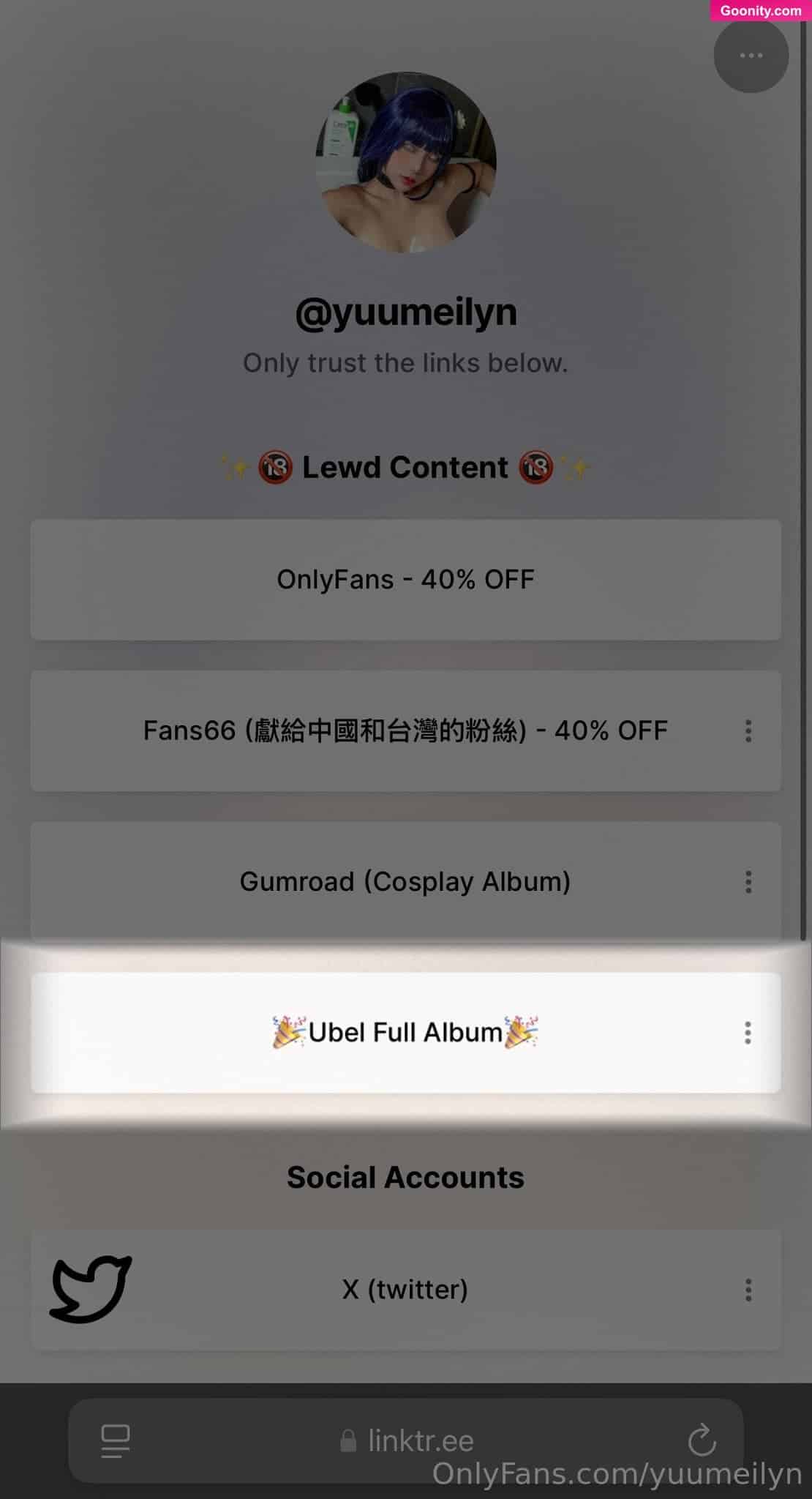The width and height of the screenshot is (812, 1499).
Task: Open the browser page settings menu
Action: [x=115, y=1440]
